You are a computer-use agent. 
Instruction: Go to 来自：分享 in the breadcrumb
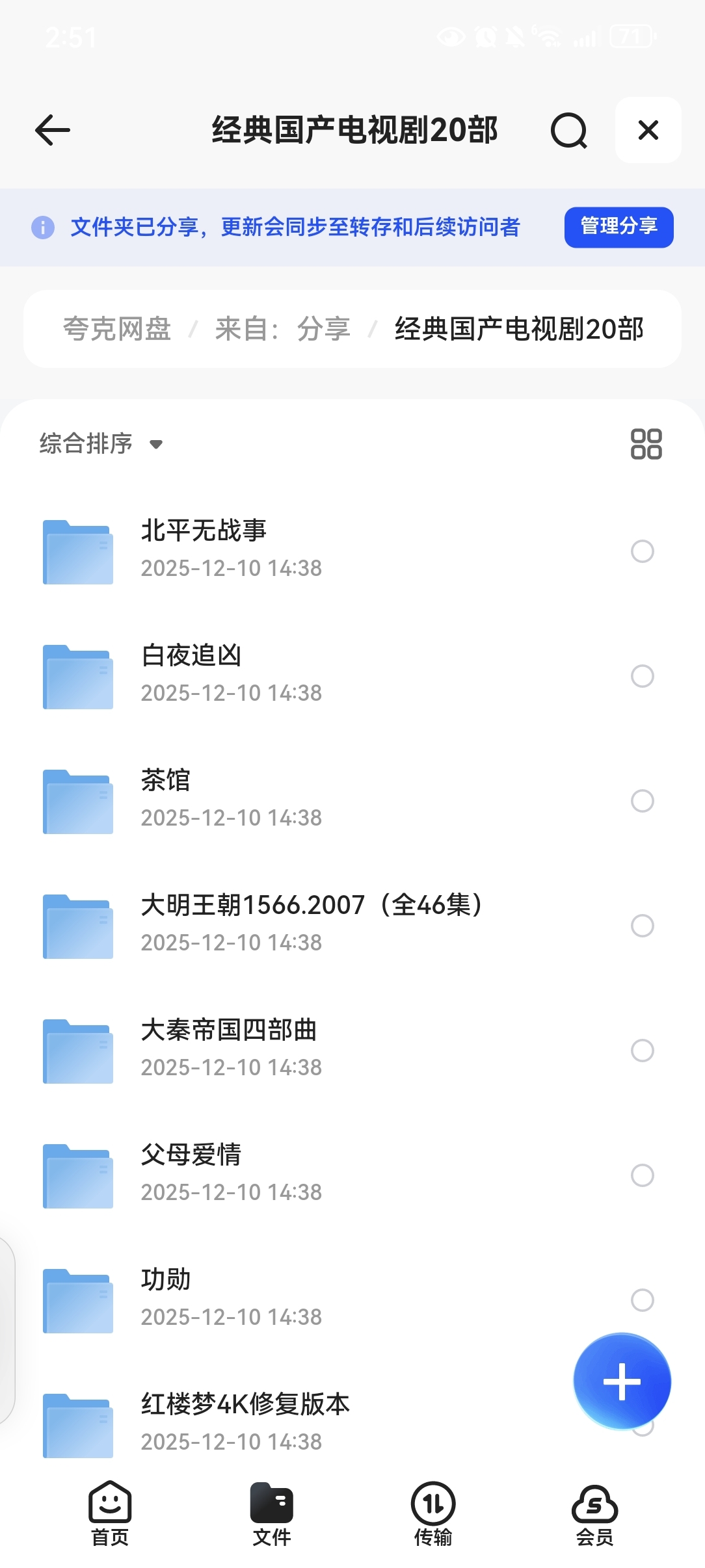click(282, 329)
